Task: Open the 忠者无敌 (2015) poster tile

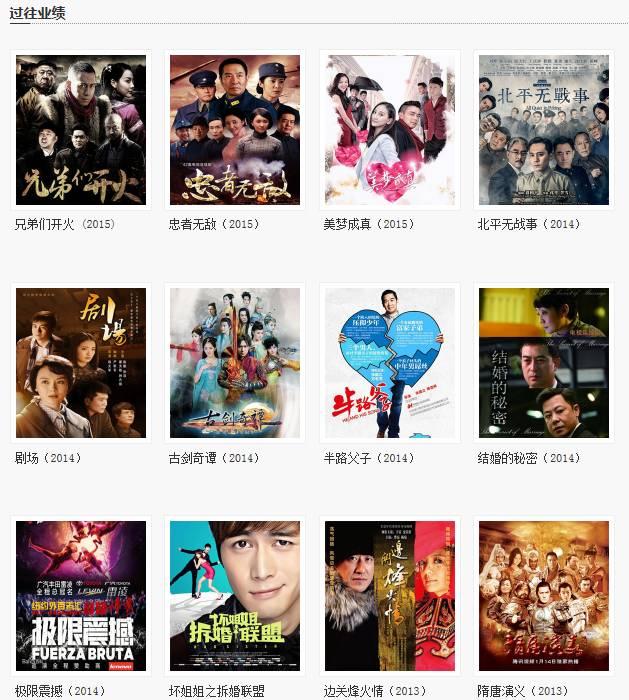Action: point(235,130)
